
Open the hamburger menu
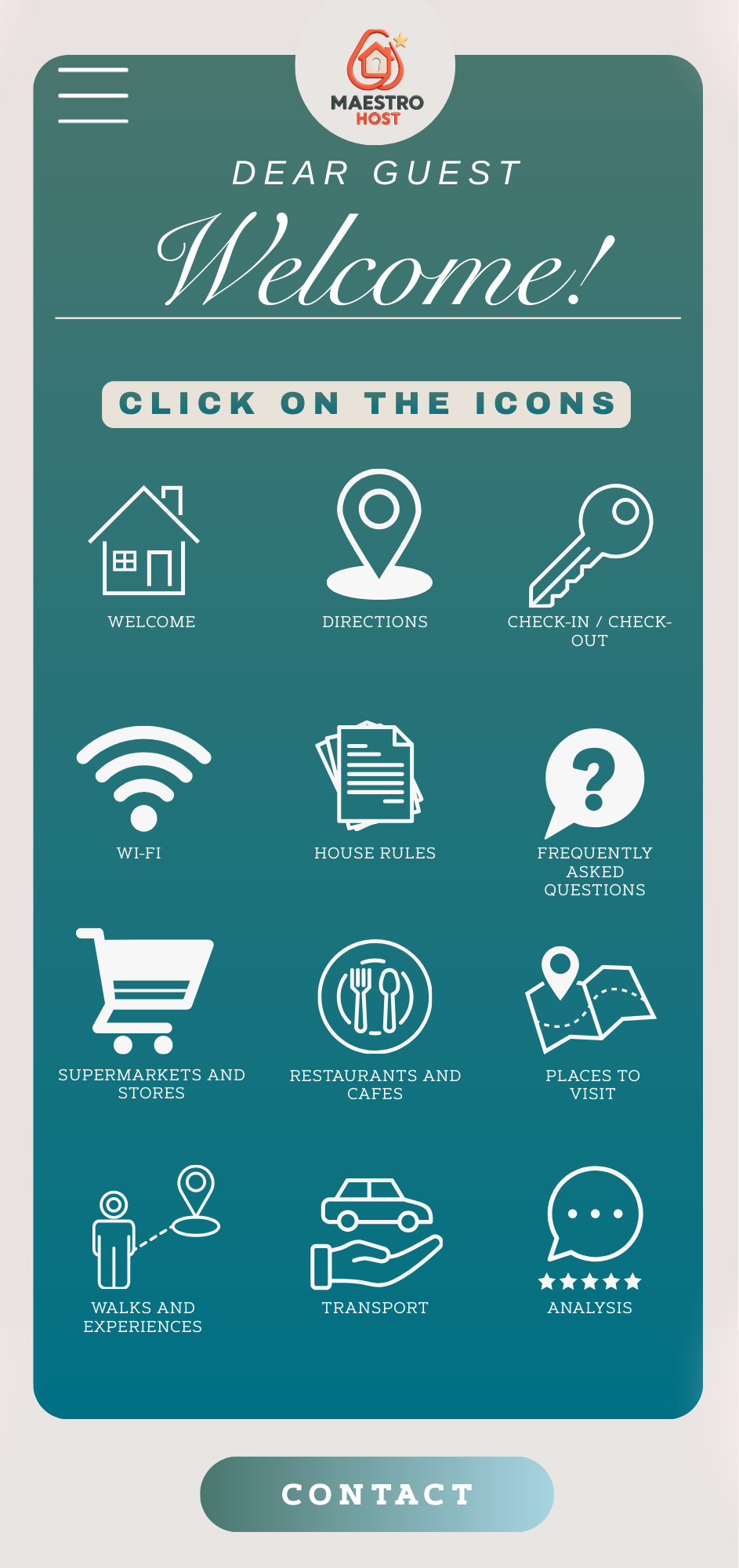coord(93,96)
